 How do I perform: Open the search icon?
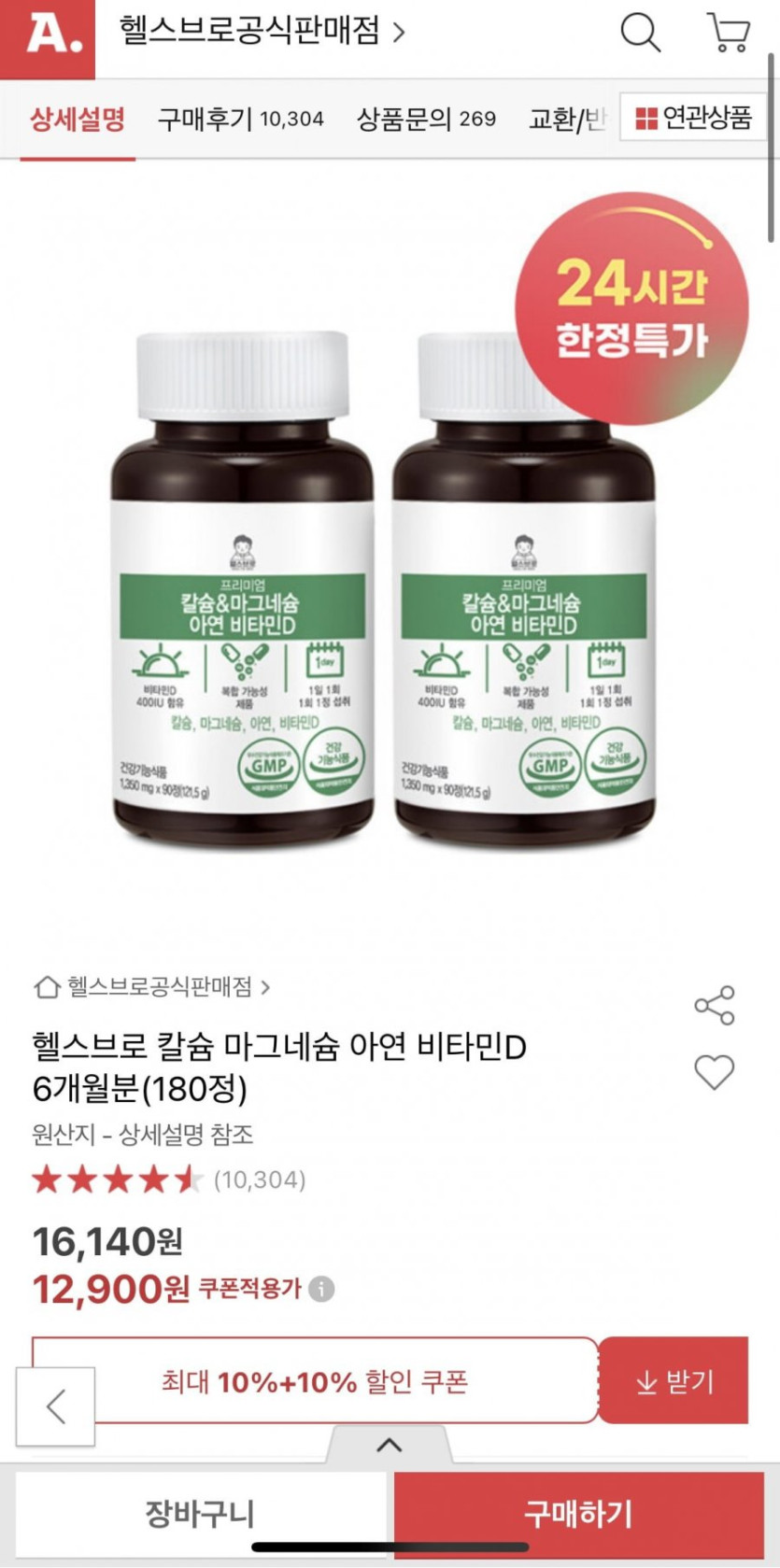pyautogui.click(x=640, y=34)
